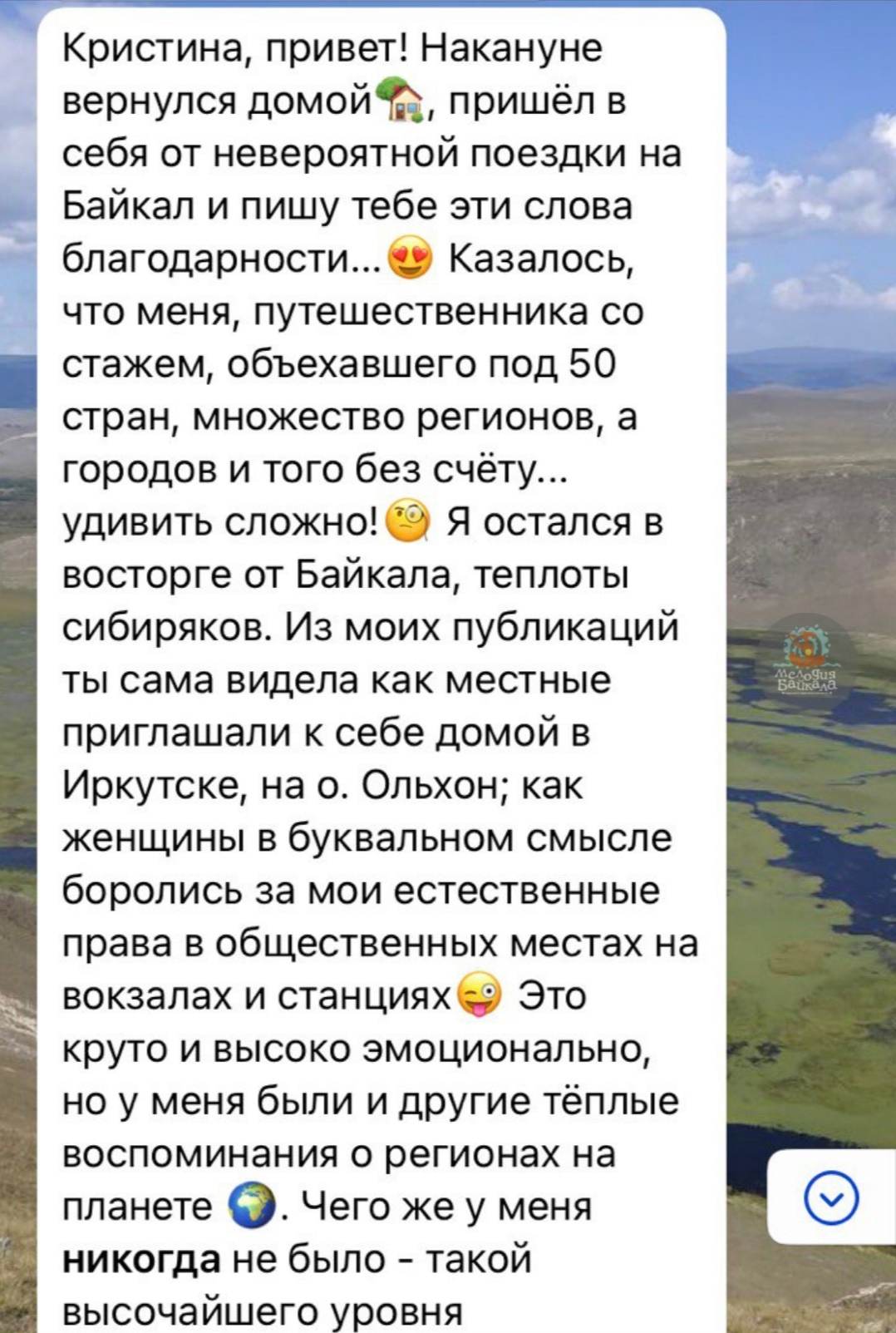Image resolution: width=896 pixels, height=1333 pixels.
Task: Jump to the latest message with the down arrow
Action: coord(831,1197)
